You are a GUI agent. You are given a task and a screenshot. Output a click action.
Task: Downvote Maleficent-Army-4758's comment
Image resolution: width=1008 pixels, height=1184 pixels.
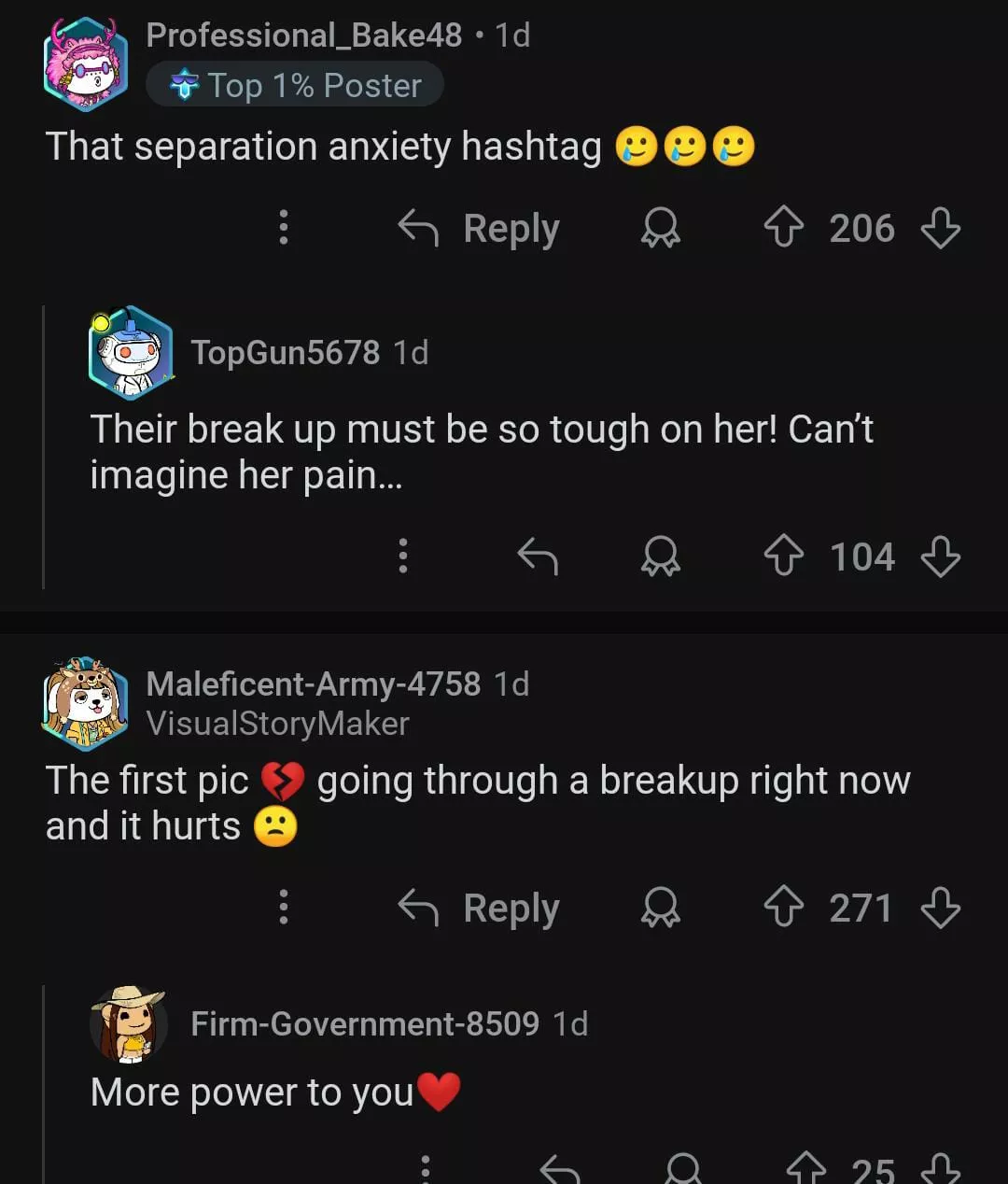[940, 908]
